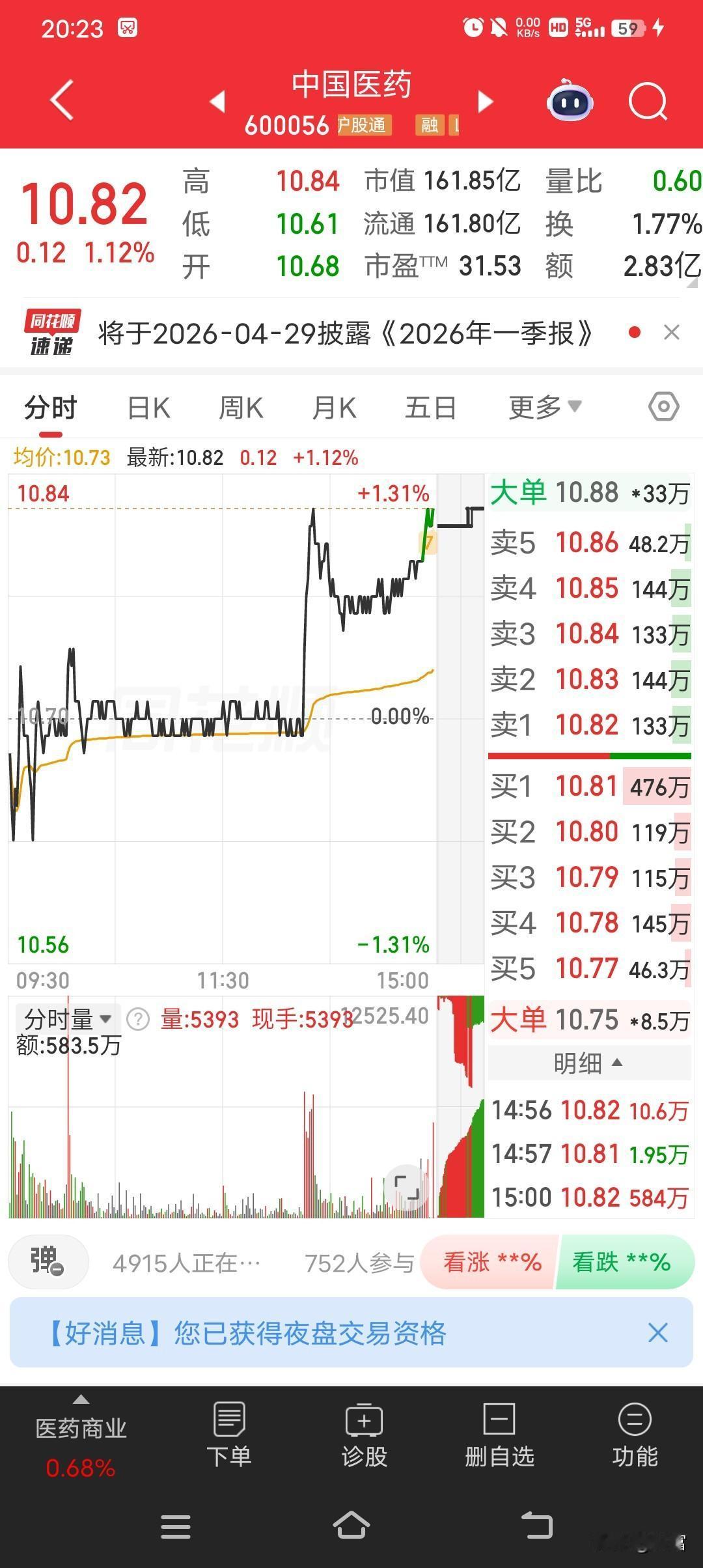The height and width of the screenshot is (1568, 703).
Task: Open the 功能 functions menu icon
Action: [x=635, y=1431]
